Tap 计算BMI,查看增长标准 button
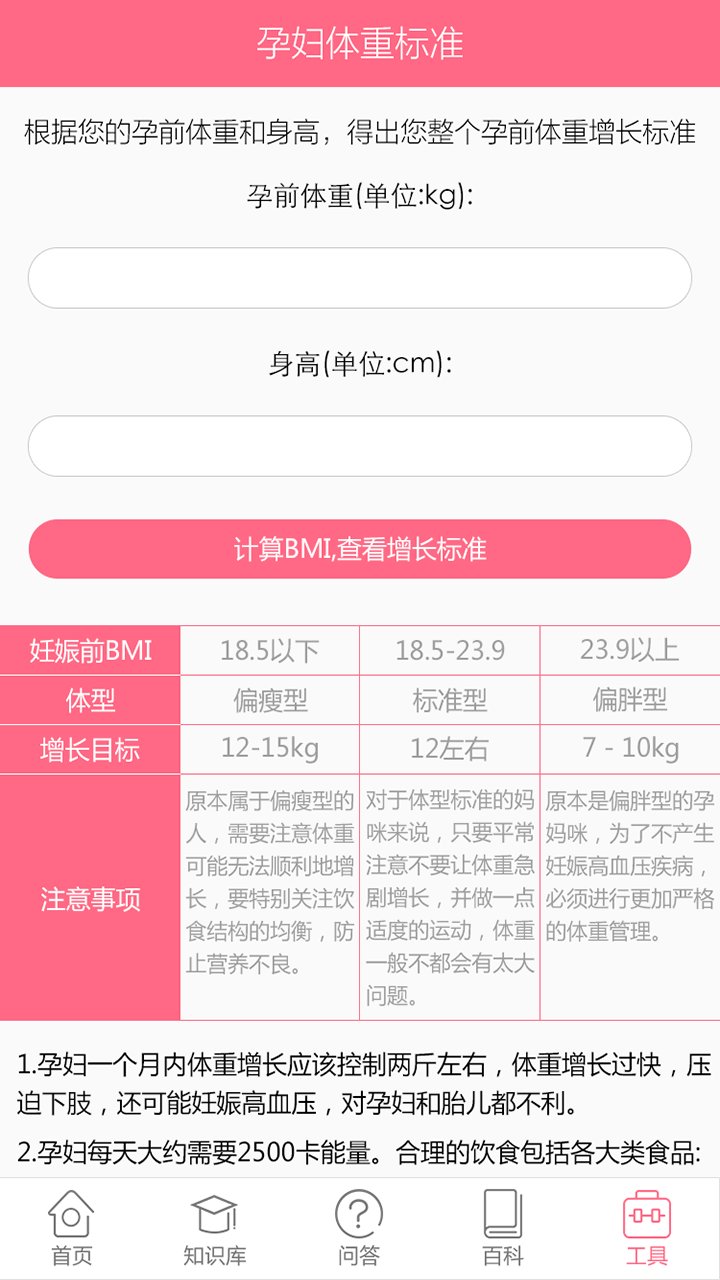This screenshot has width=720, height=1280. (360, 549)
